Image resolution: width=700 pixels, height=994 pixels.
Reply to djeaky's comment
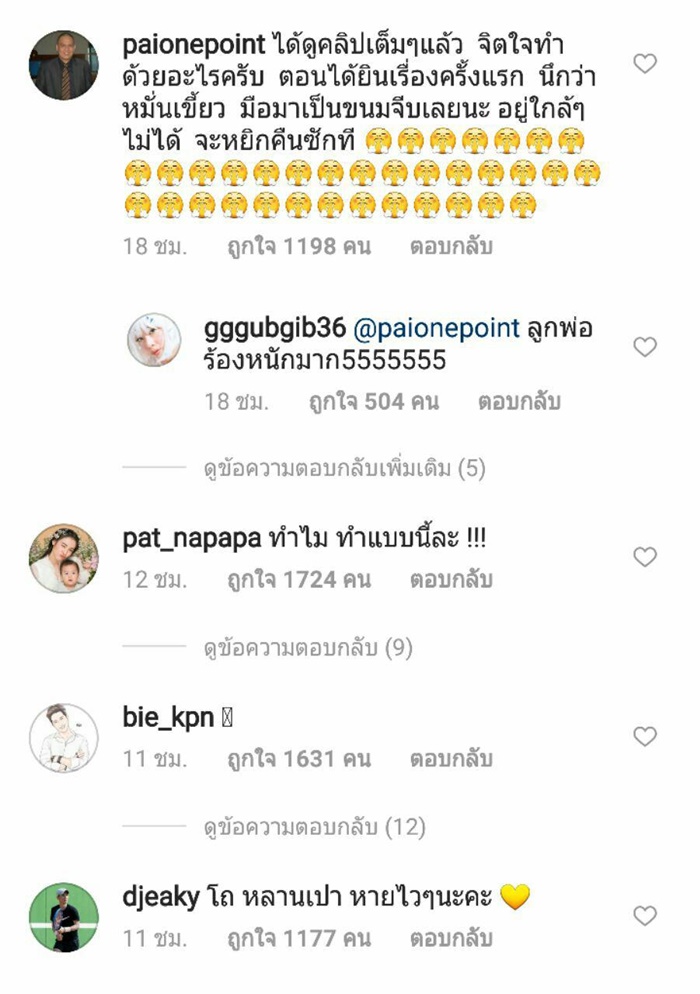coord(450,938)
